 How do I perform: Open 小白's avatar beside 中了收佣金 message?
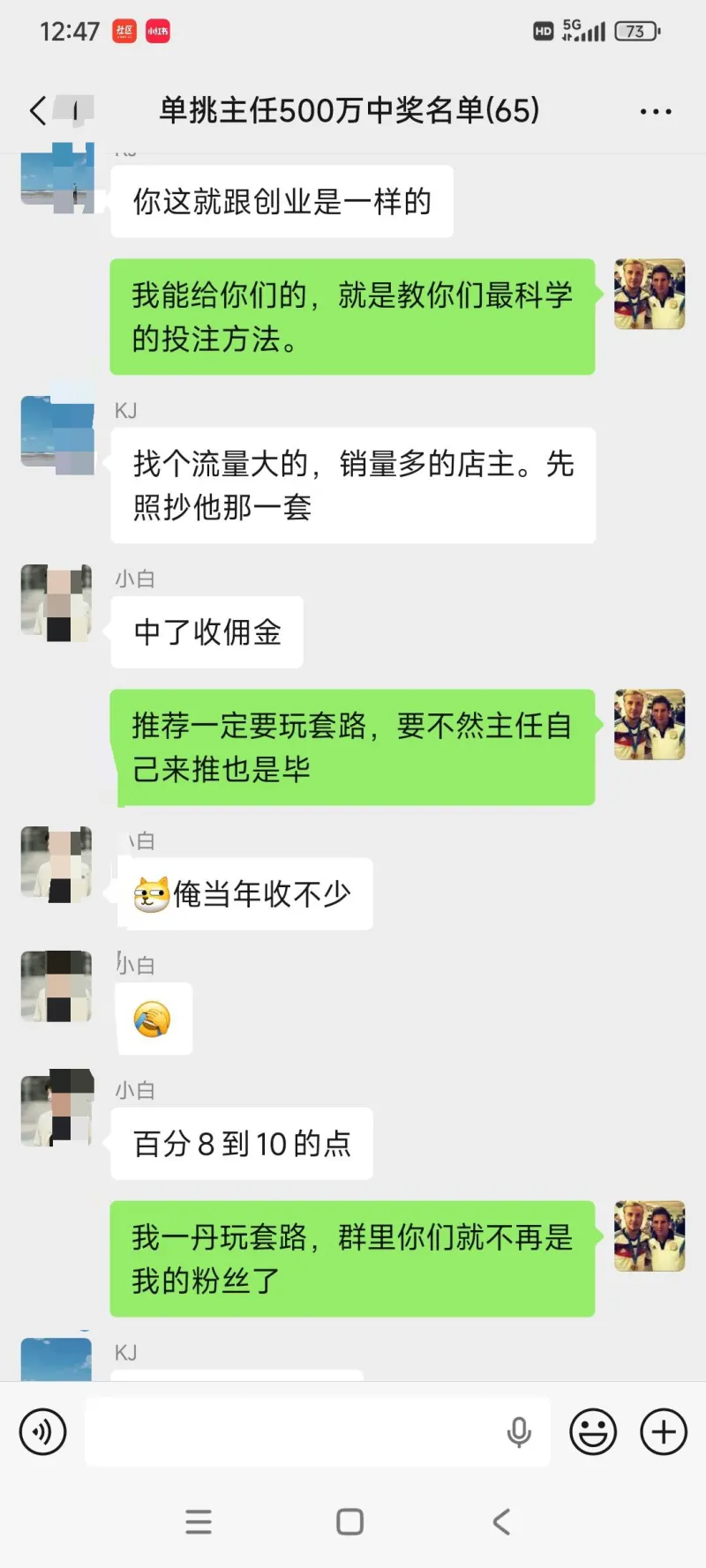(56, 601)
